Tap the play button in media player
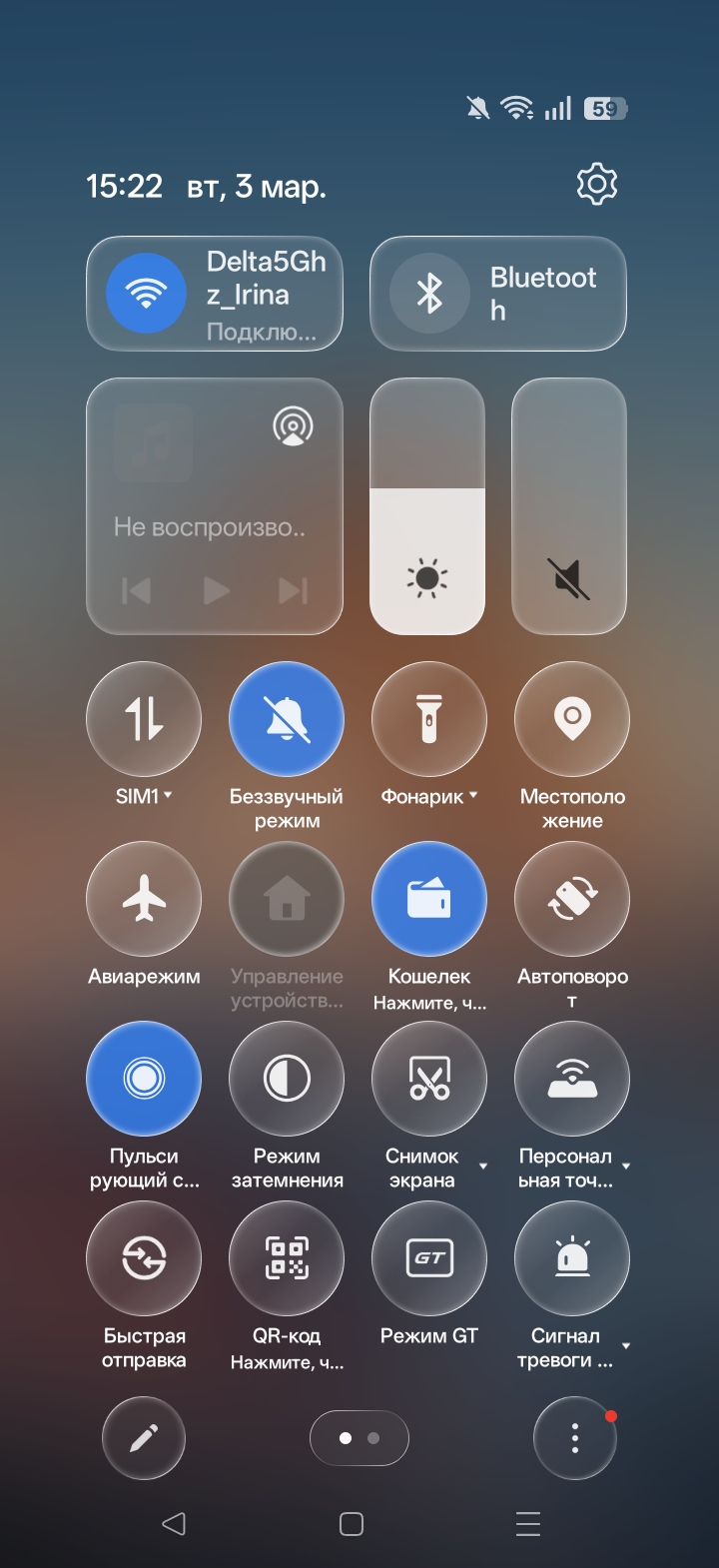This screenshot has height=1568, width=719. (216, 591)
